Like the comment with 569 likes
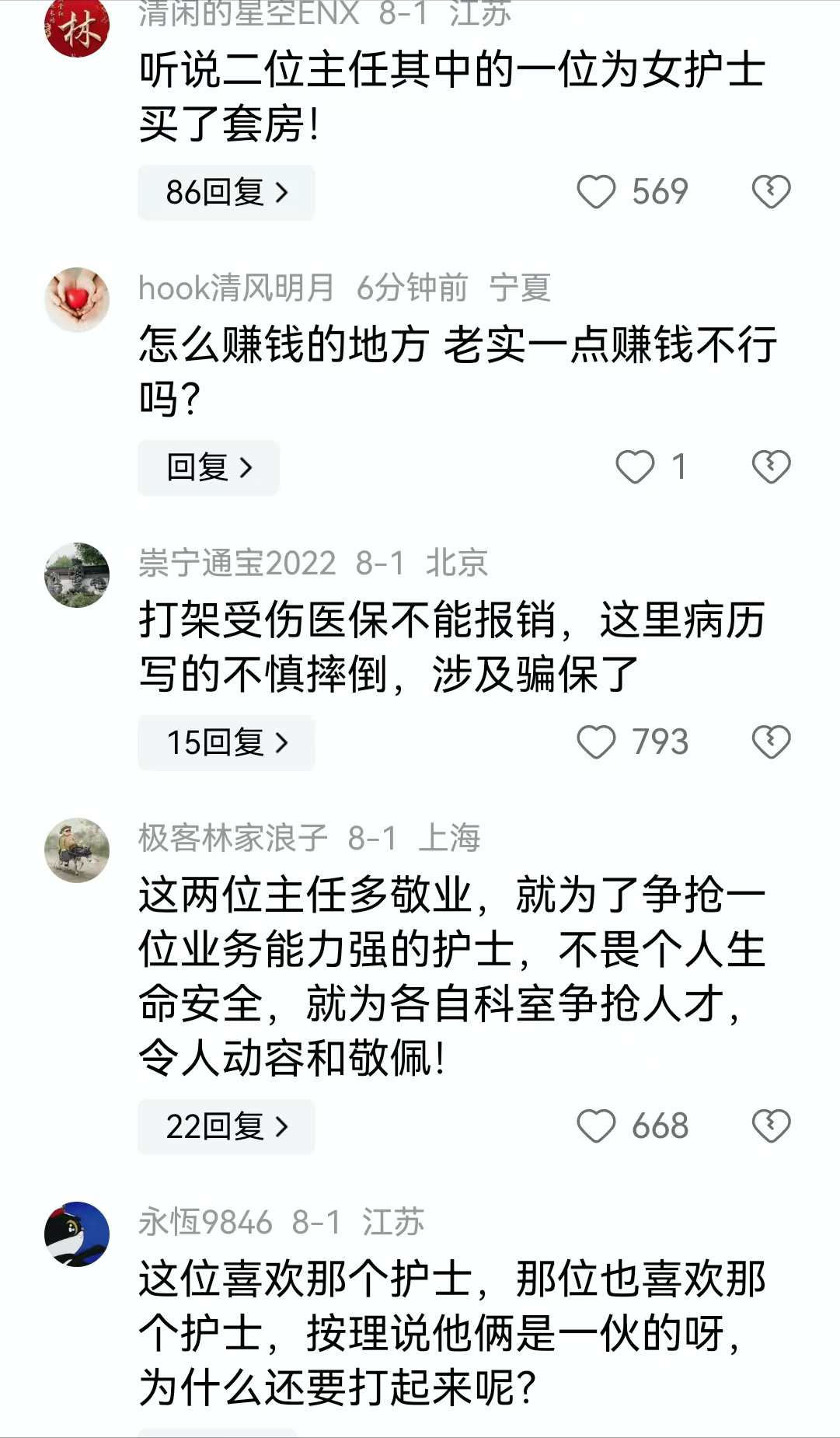840x1438 pixels. pyautogui.click(x=596, y=192)
